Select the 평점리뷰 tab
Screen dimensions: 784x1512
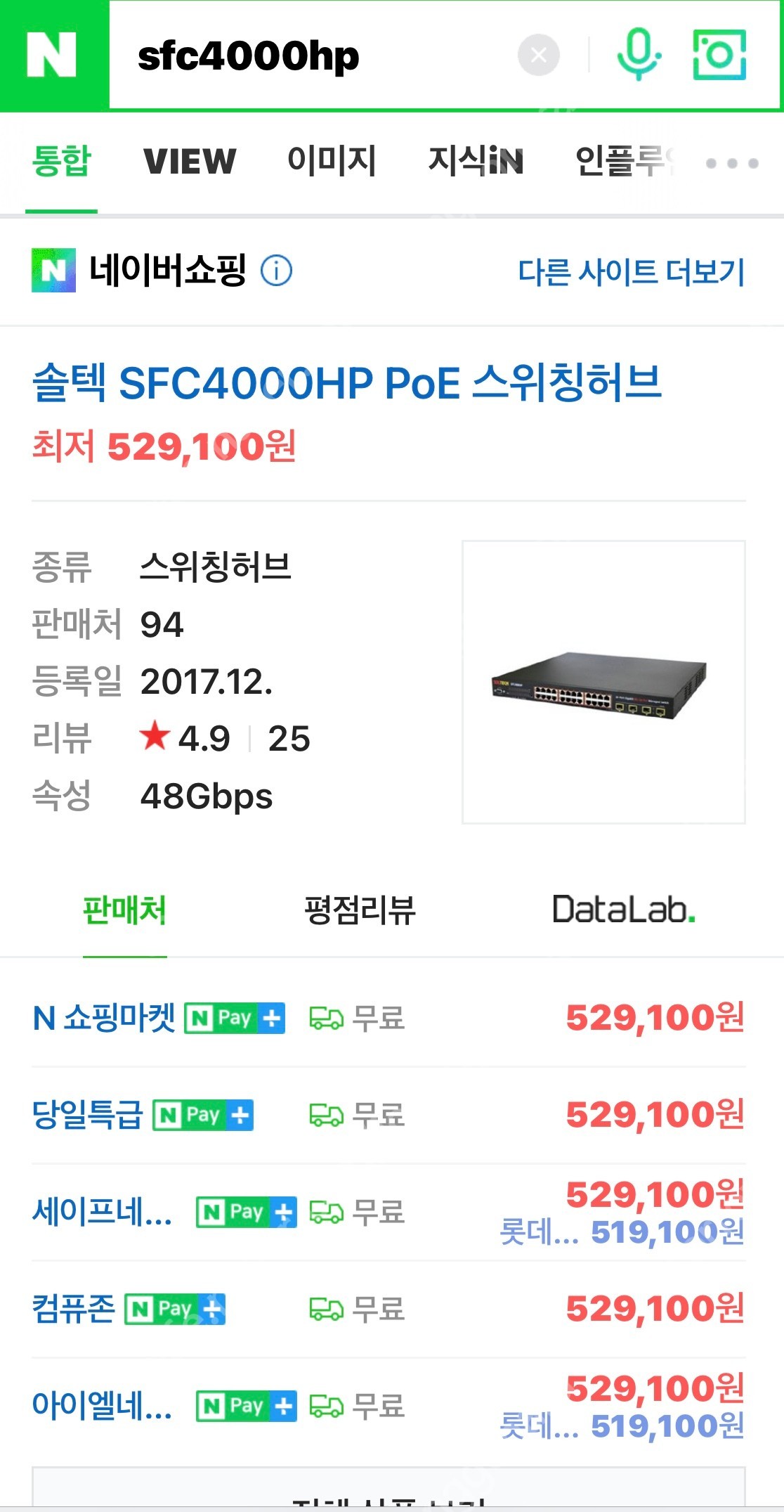[x=360, y=911]
